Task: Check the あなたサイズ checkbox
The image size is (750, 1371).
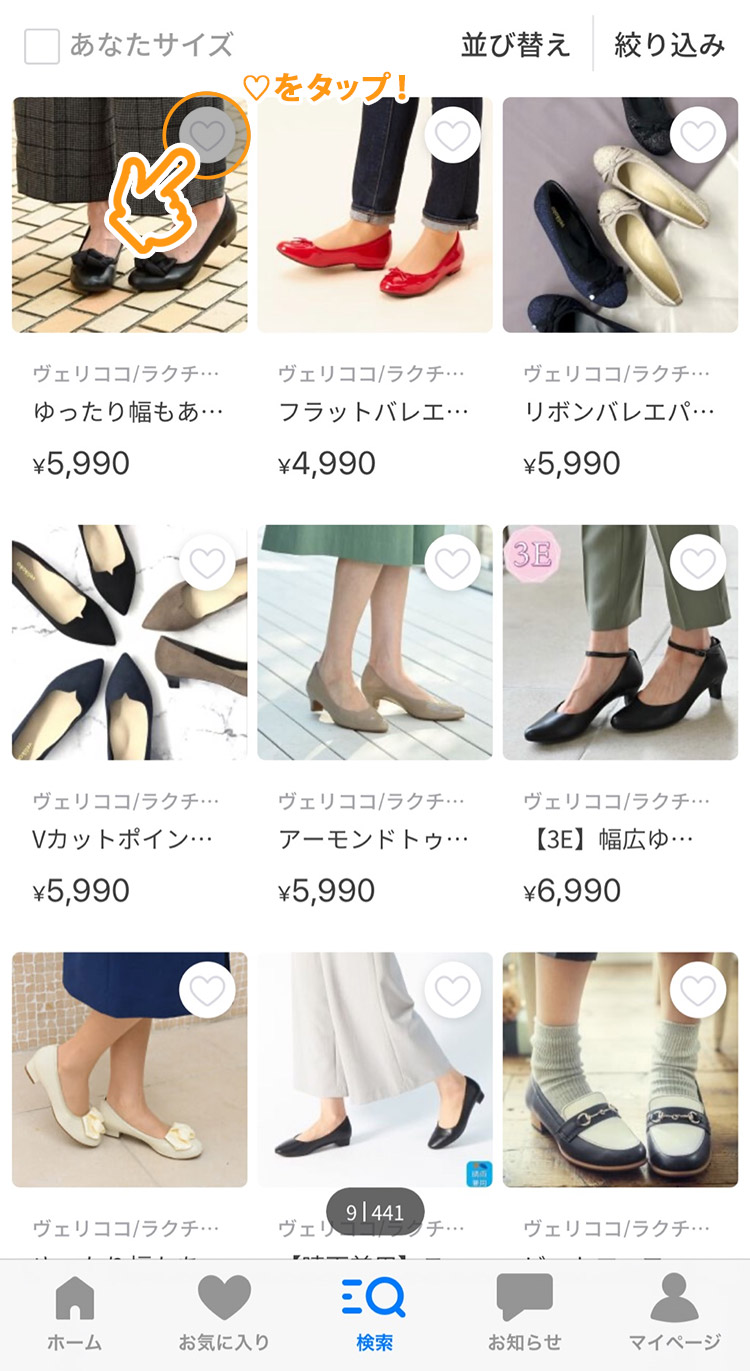Action: (x=40, y=45)
